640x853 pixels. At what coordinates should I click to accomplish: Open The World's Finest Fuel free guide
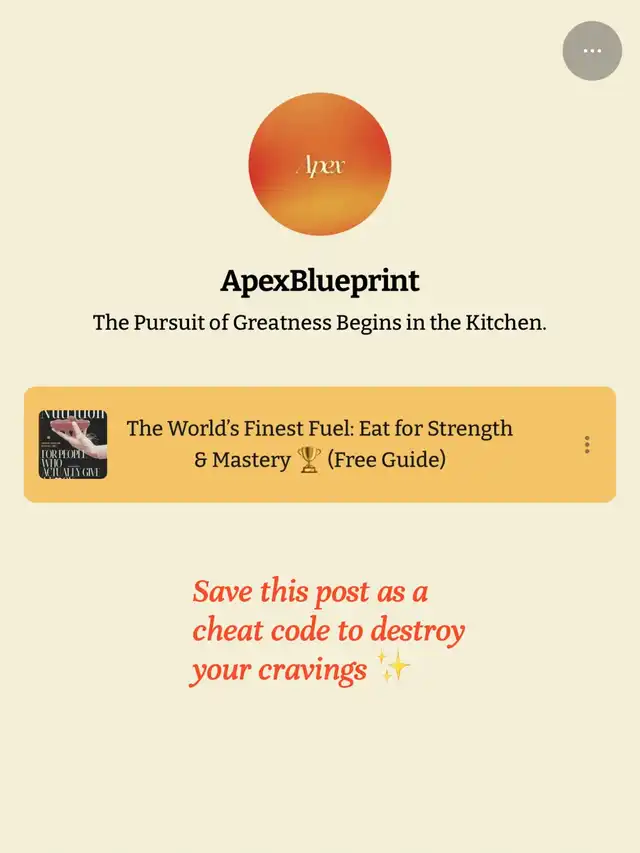[319, 444]
